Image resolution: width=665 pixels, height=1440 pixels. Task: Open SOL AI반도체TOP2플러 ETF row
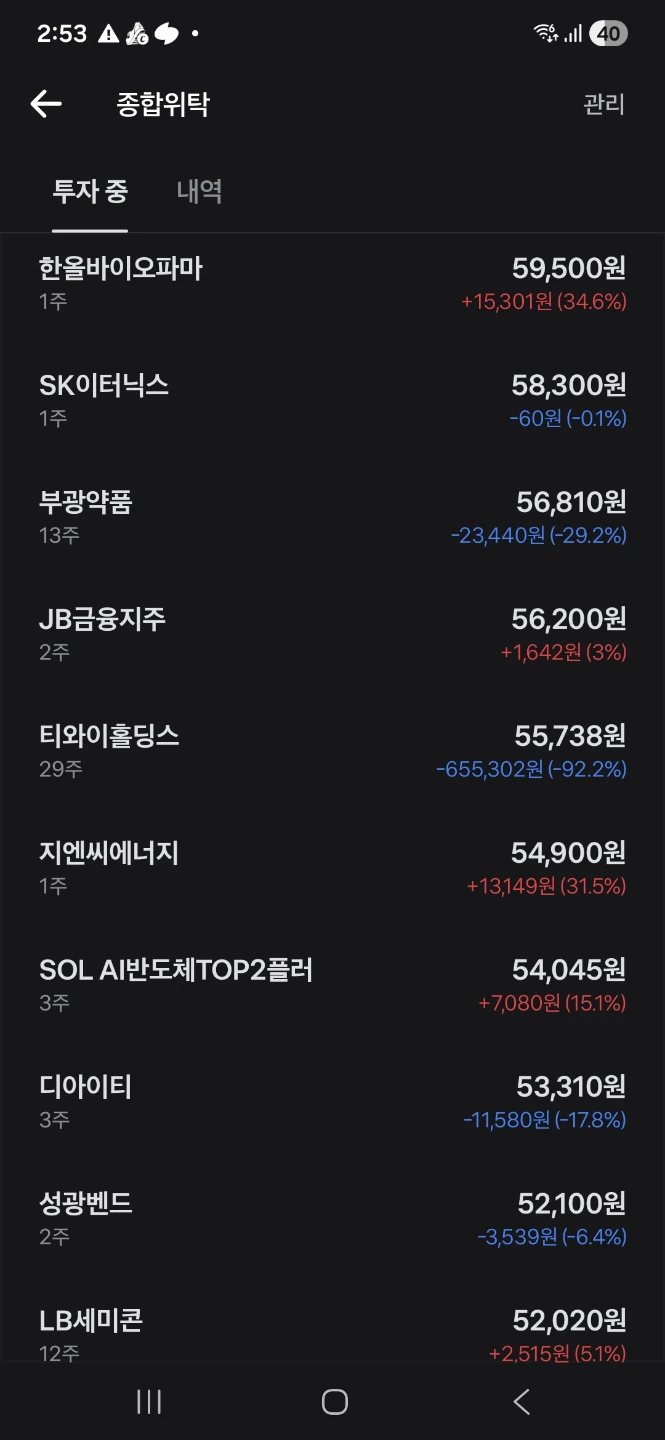pyautogui.click(x=332, y=986)
